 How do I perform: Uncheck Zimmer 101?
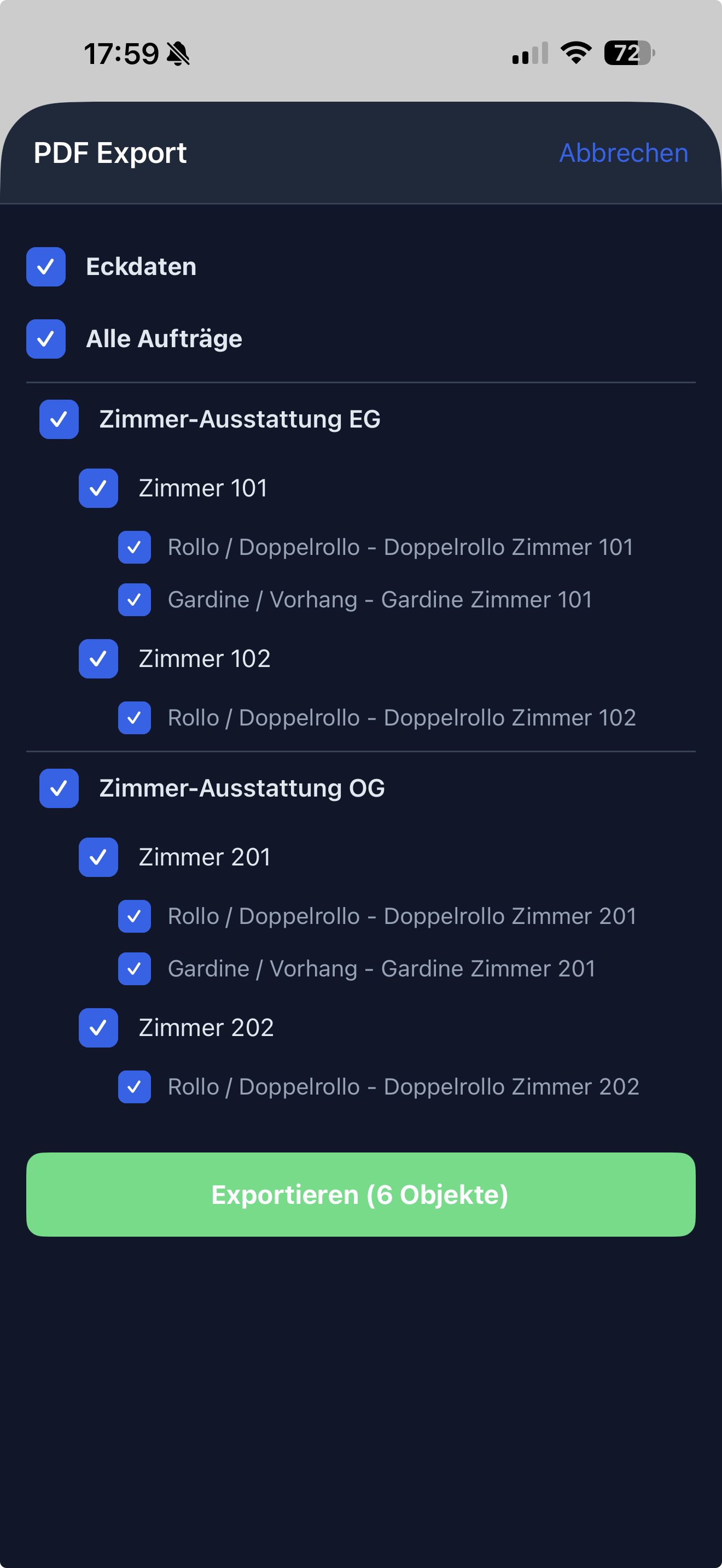point(98,488)
